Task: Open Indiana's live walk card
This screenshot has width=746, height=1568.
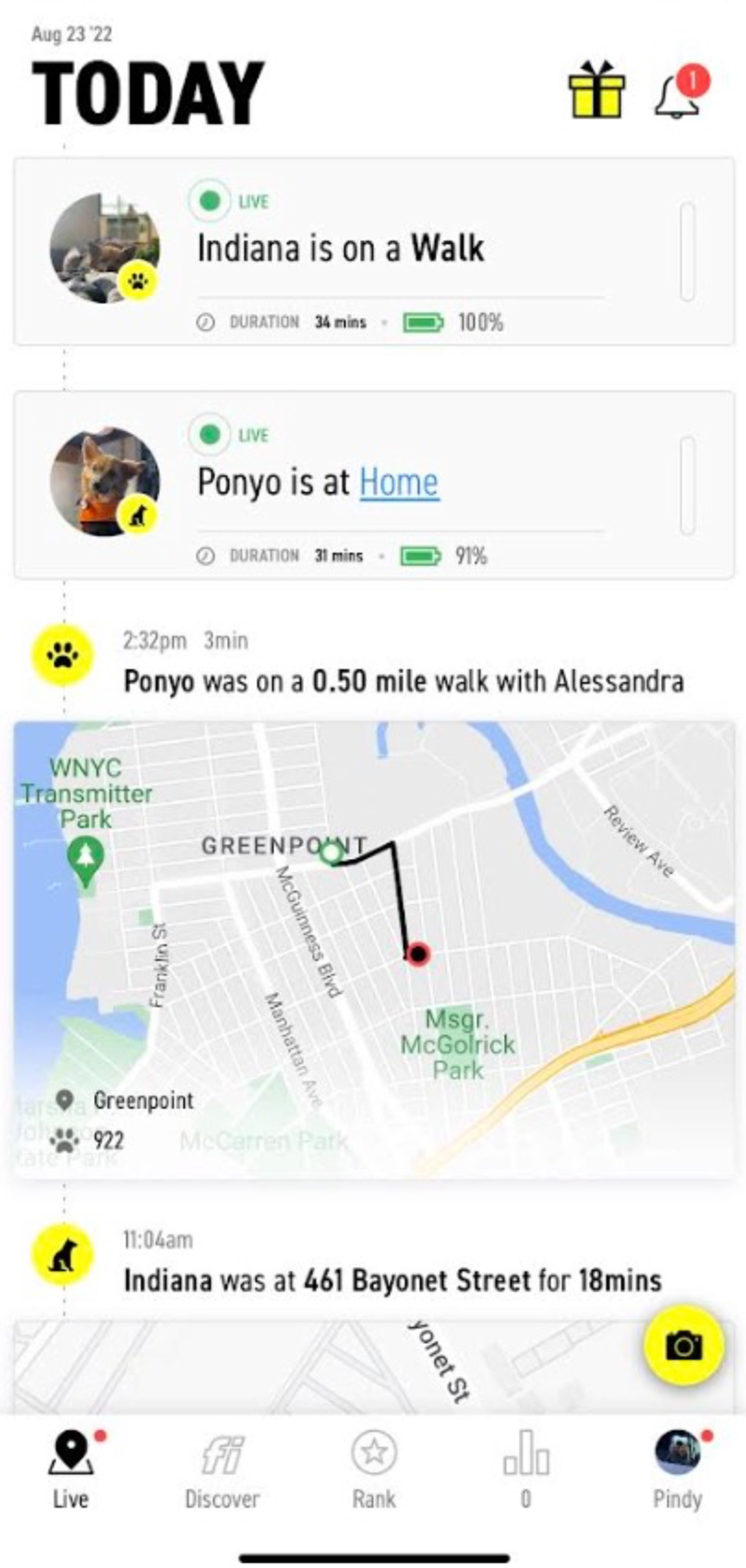Action: [373, 252]
